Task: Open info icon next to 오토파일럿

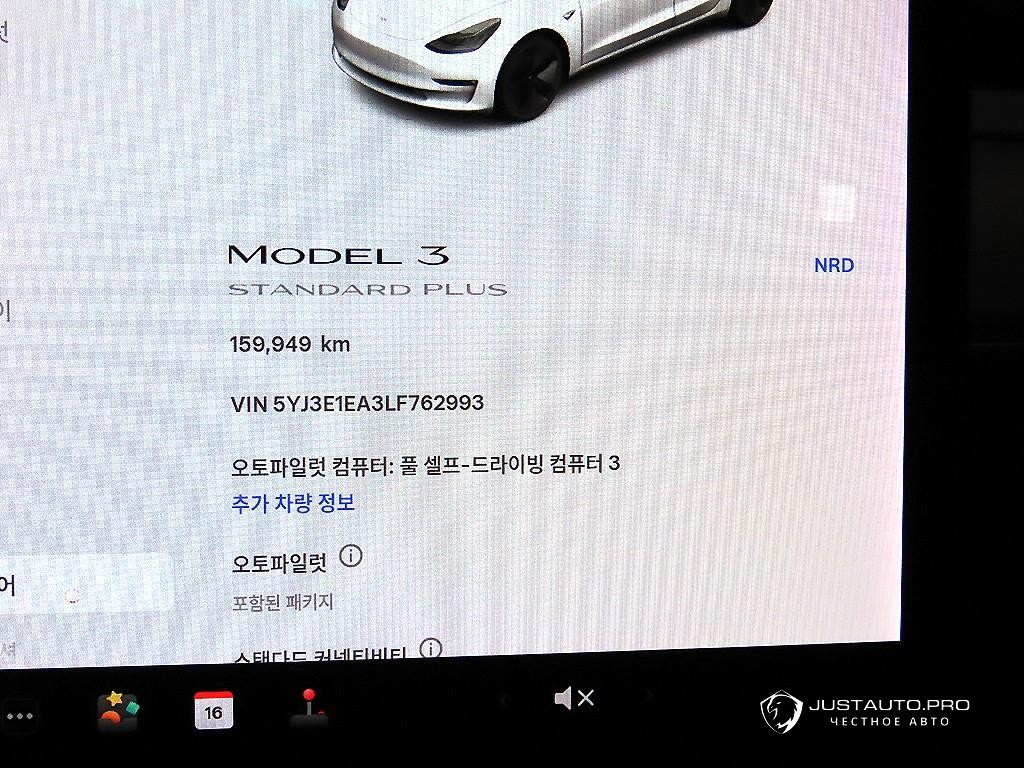Action: (x=350, y=556)
